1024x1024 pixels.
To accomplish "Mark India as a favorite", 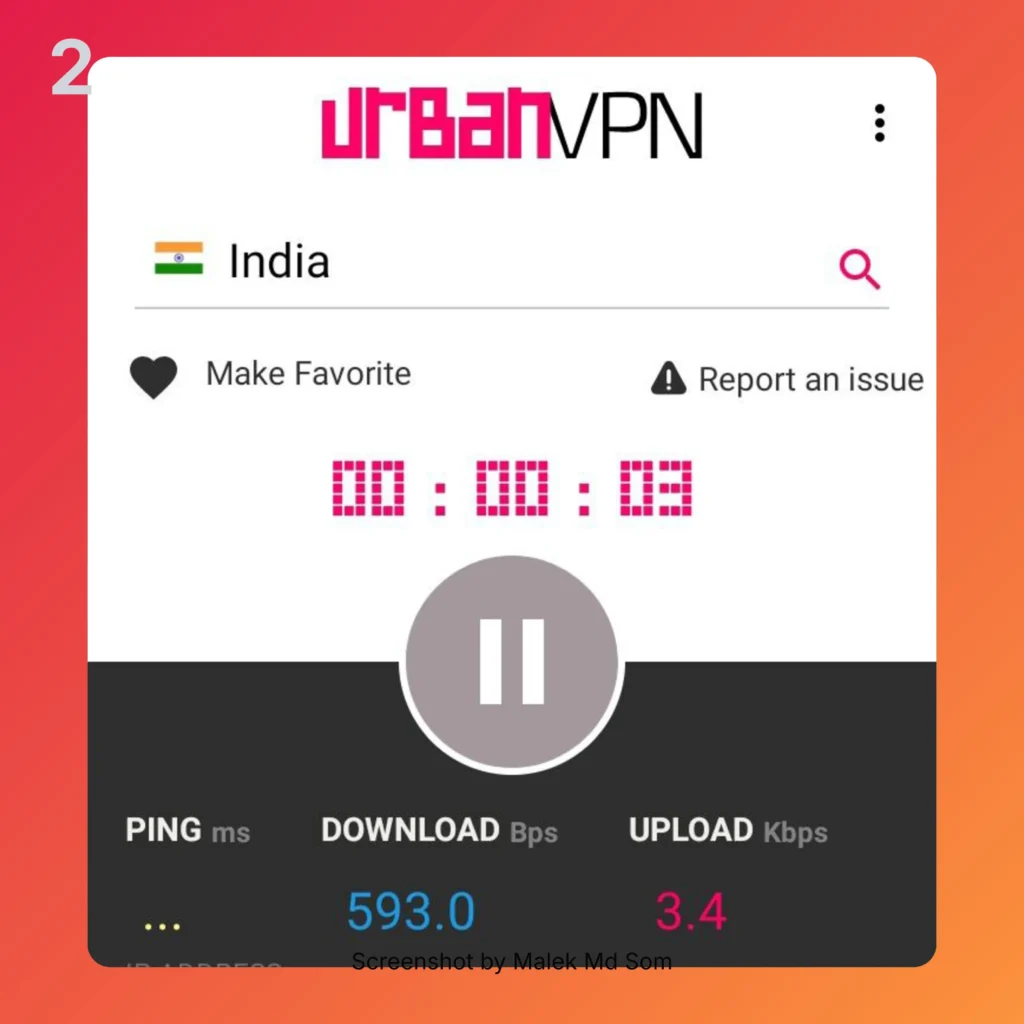I will 154,377.
